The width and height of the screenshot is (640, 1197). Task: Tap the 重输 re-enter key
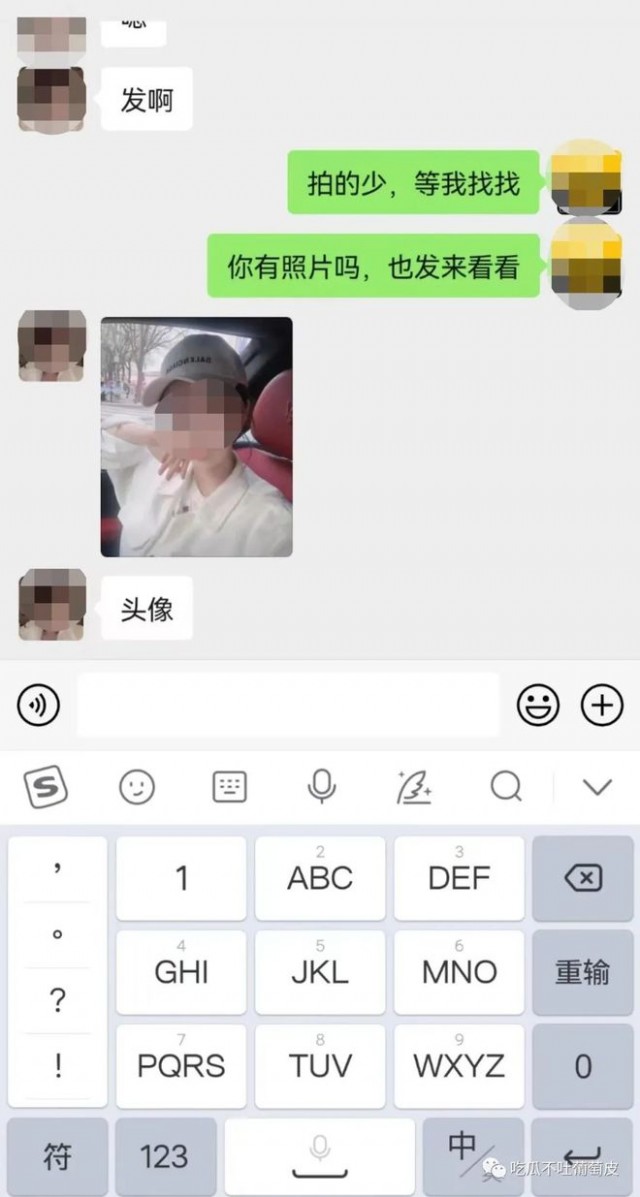tap(582, 972)
